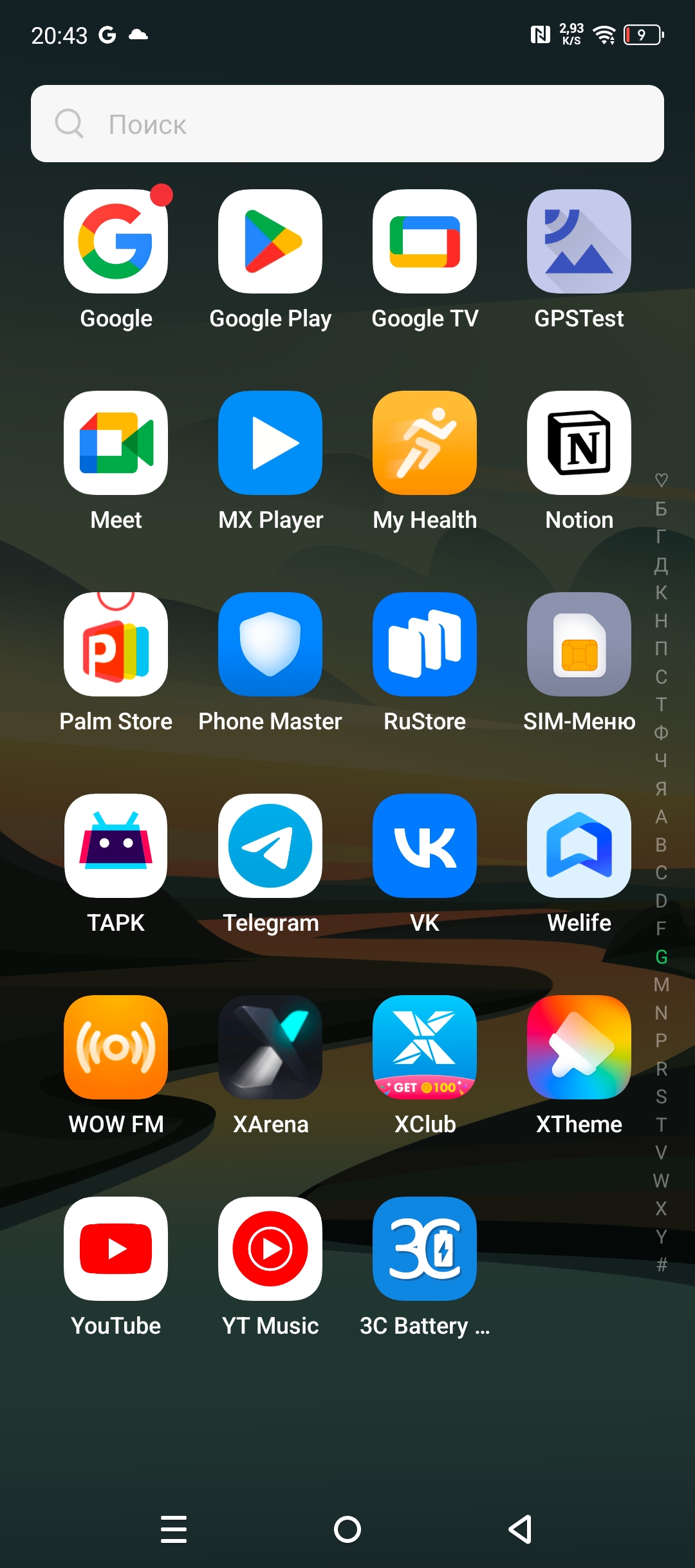Launch the VK app
This screenshot has height=1568, width=695.
(425, 846)
